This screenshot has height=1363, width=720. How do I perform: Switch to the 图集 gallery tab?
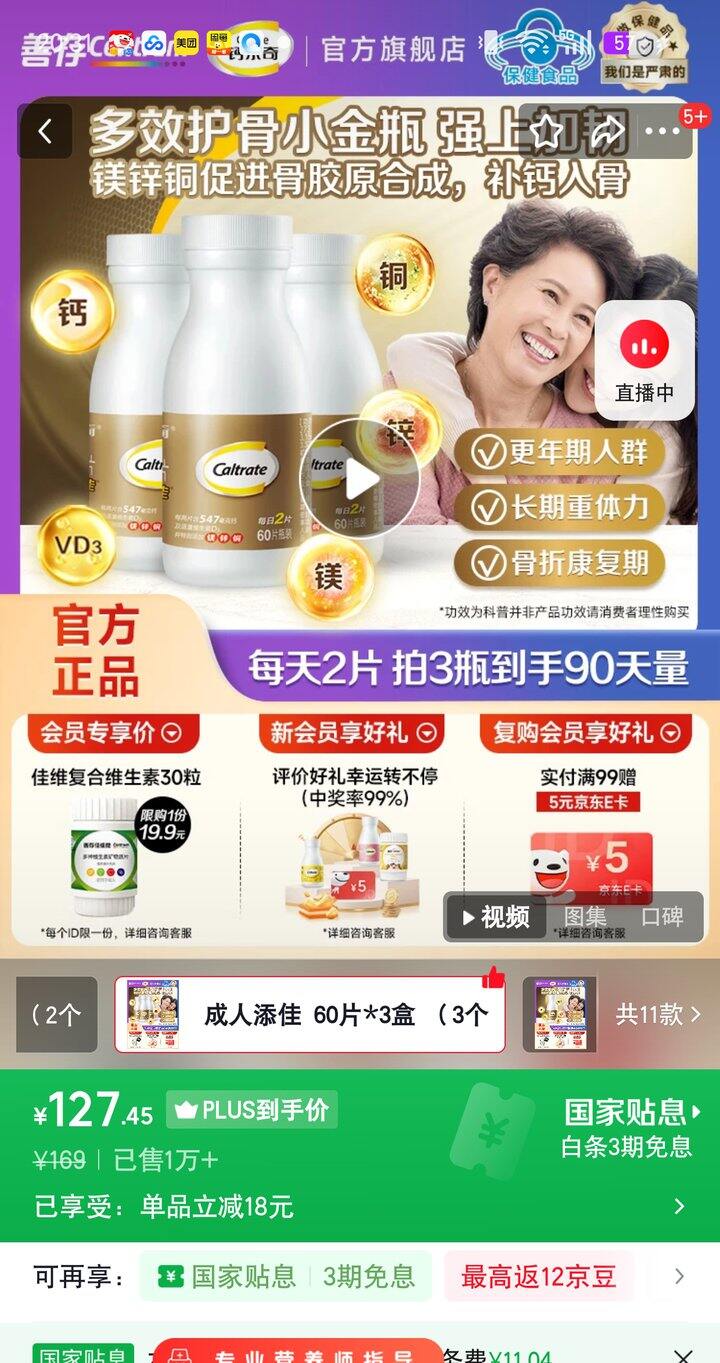click(585, 916)
